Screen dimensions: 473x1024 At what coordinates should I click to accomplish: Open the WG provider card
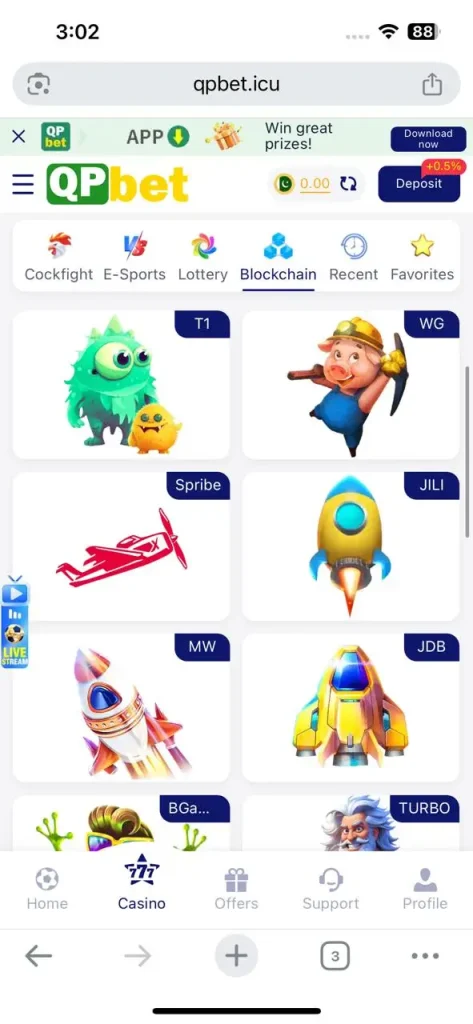[x=351, y=385]
